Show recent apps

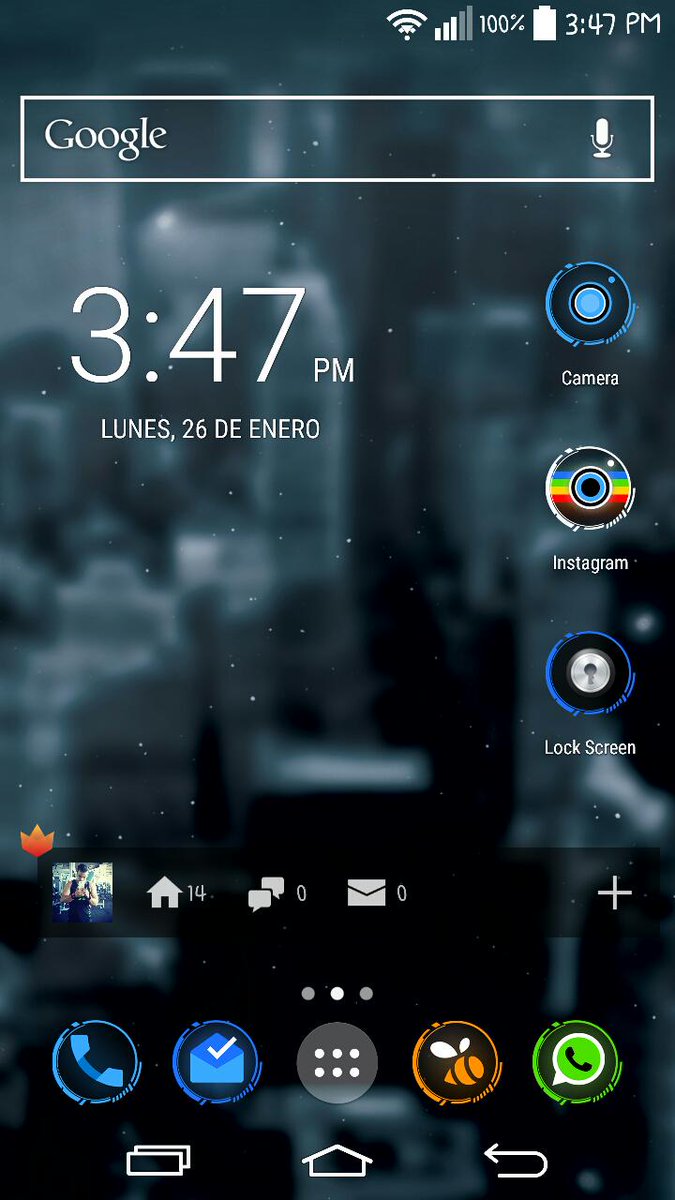[x=158, y=1161]
